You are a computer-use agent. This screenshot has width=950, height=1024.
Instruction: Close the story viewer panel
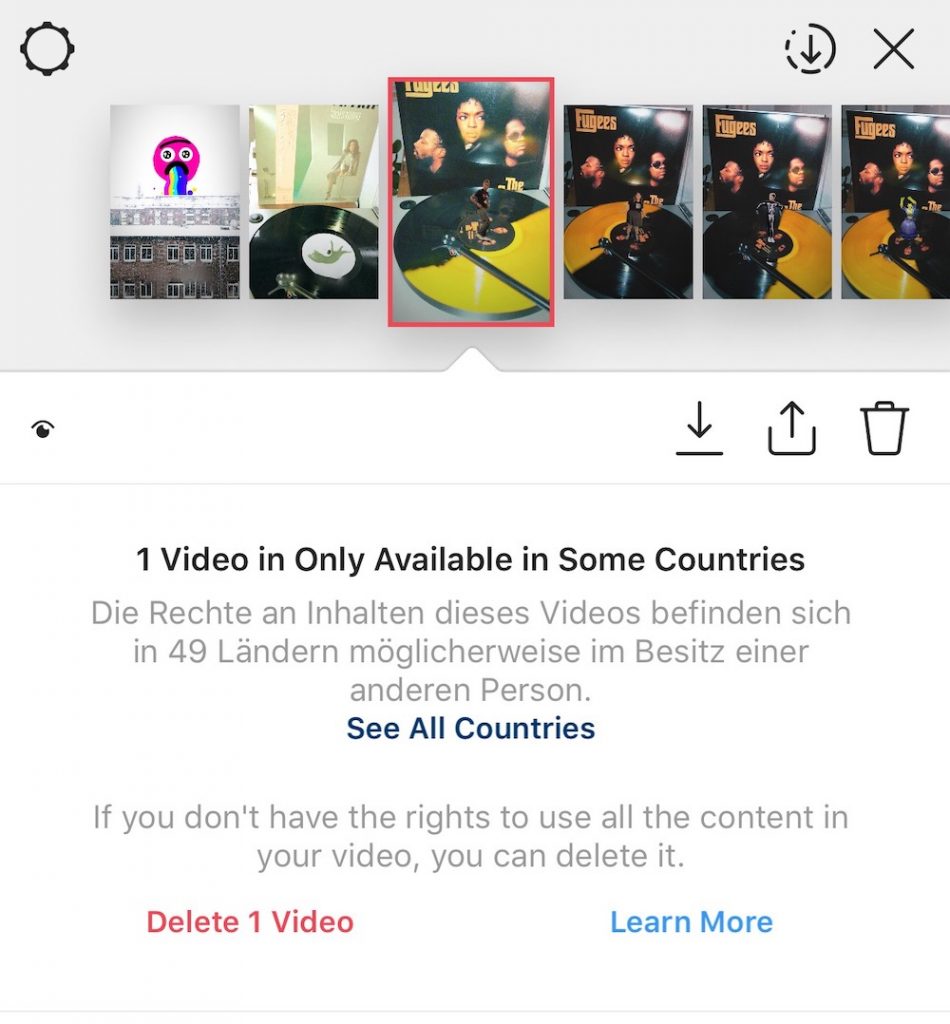click(x=893, y=49)
